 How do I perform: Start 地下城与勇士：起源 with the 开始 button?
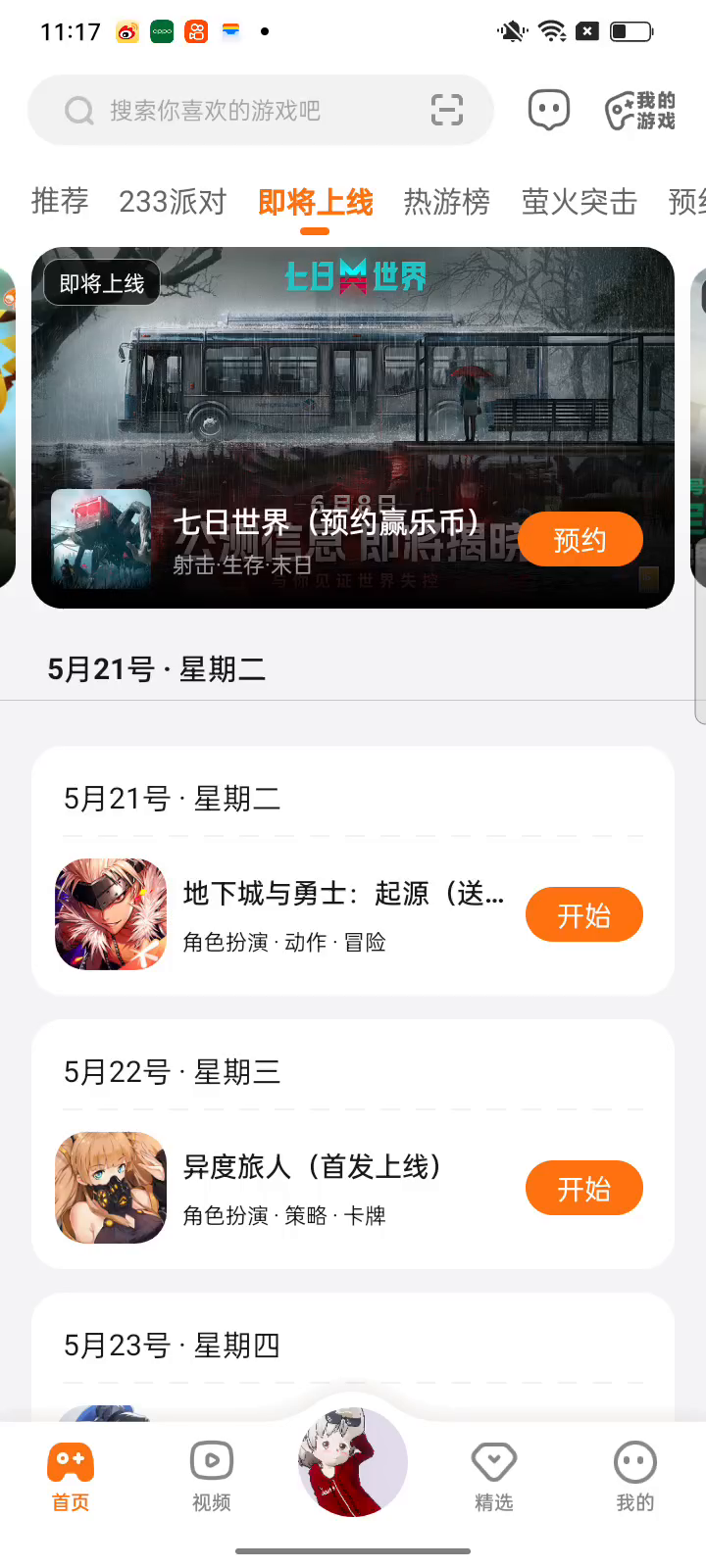[584, 914]
